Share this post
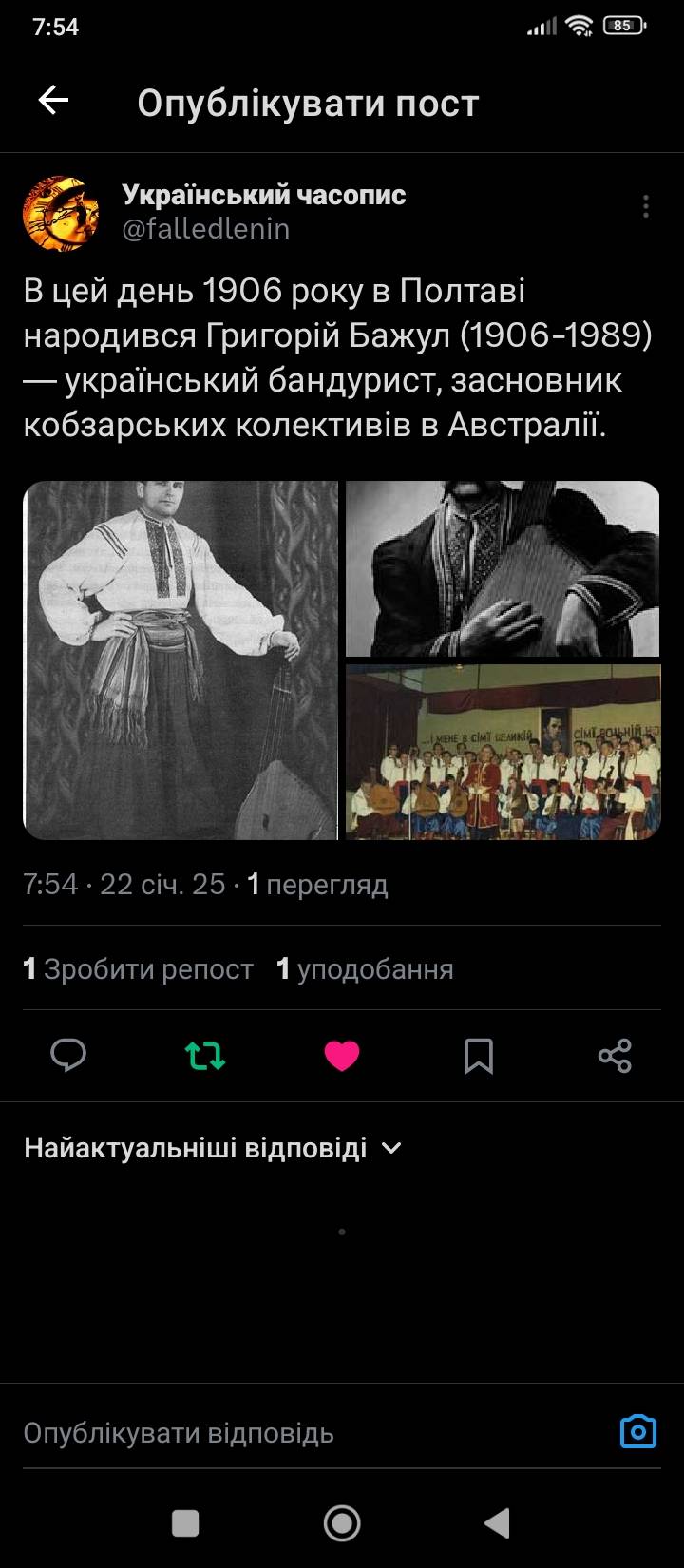Image resolution: width=684 pixels, height=1568 pixels. click(x=615, y=1056)
